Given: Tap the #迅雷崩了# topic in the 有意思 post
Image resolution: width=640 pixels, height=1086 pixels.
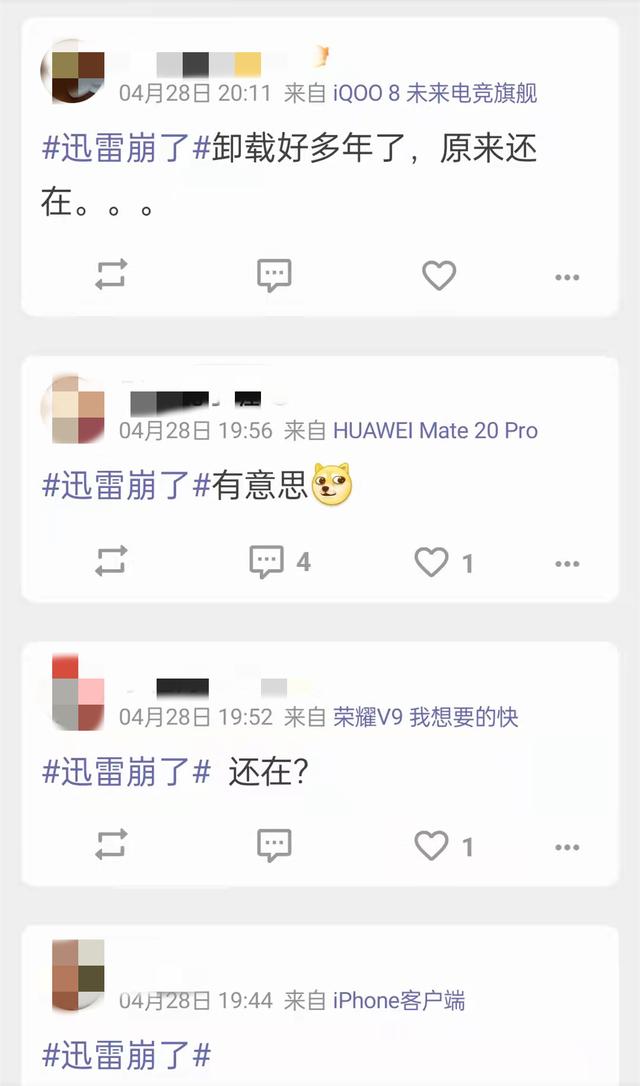Looking at the screenshot, I should pyautogui.click(x=126, y=487).
